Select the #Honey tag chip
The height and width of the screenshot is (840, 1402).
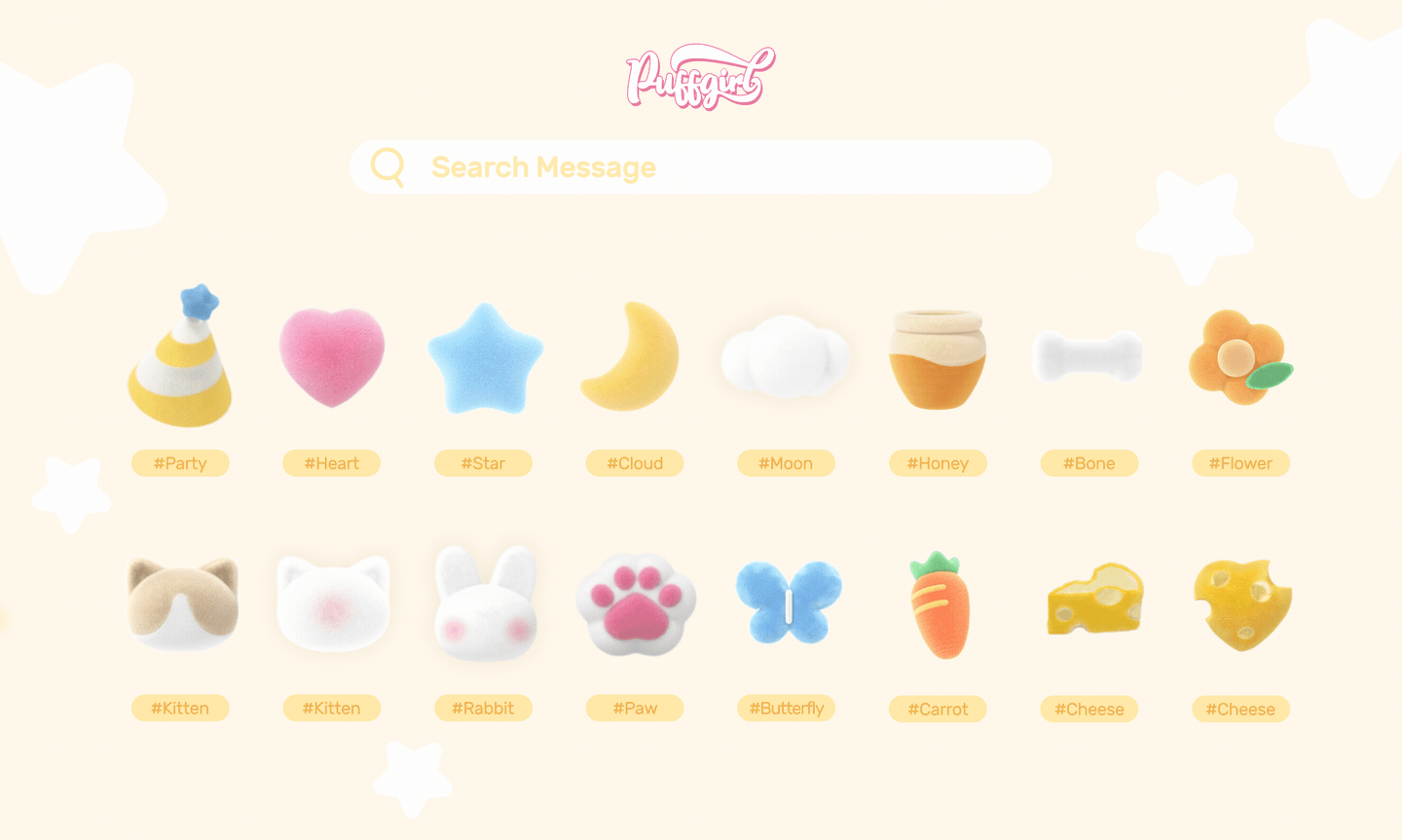[x=938, y=463]
